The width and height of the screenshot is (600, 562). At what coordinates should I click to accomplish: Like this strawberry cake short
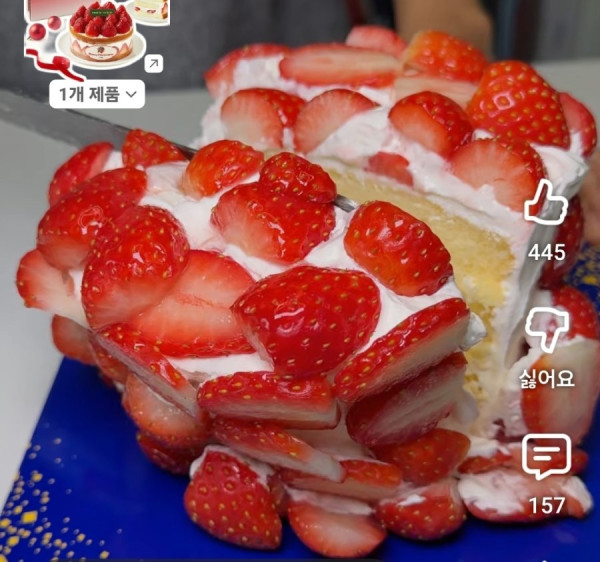(x=546, y=205)
